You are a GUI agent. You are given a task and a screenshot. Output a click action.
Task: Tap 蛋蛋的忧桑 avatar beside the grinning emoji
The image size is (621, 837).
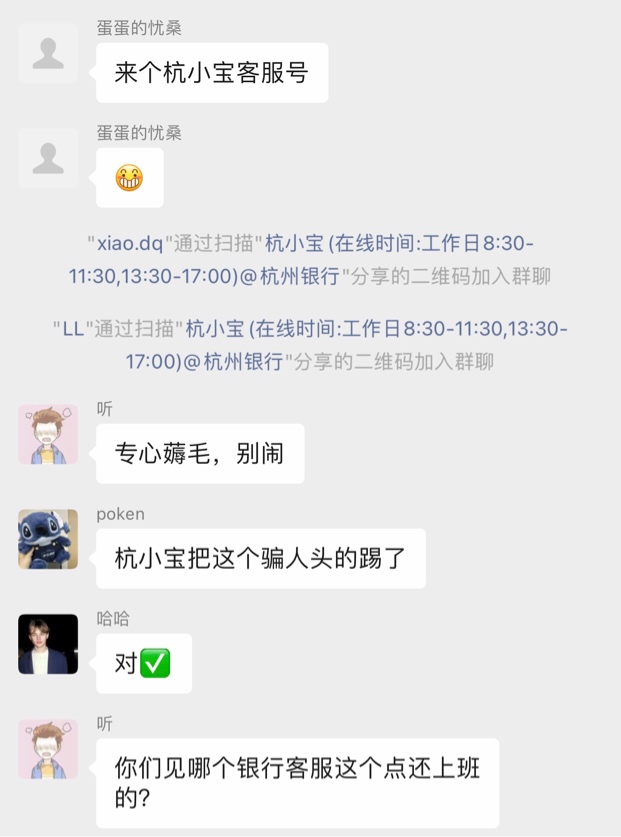point(48,158)
